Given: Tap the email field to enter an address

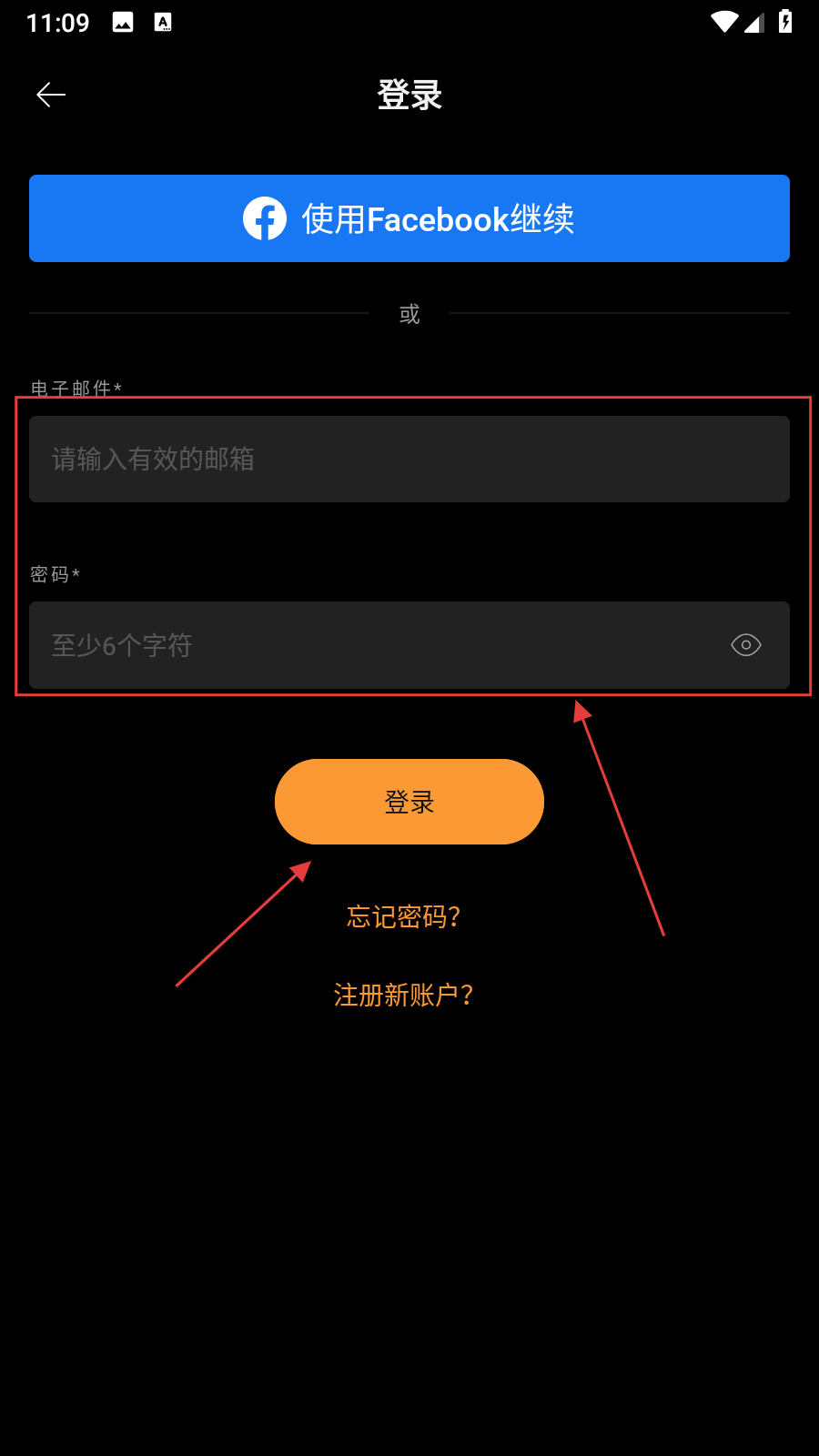Looking at the screenshot, I should tap(409, 459).
